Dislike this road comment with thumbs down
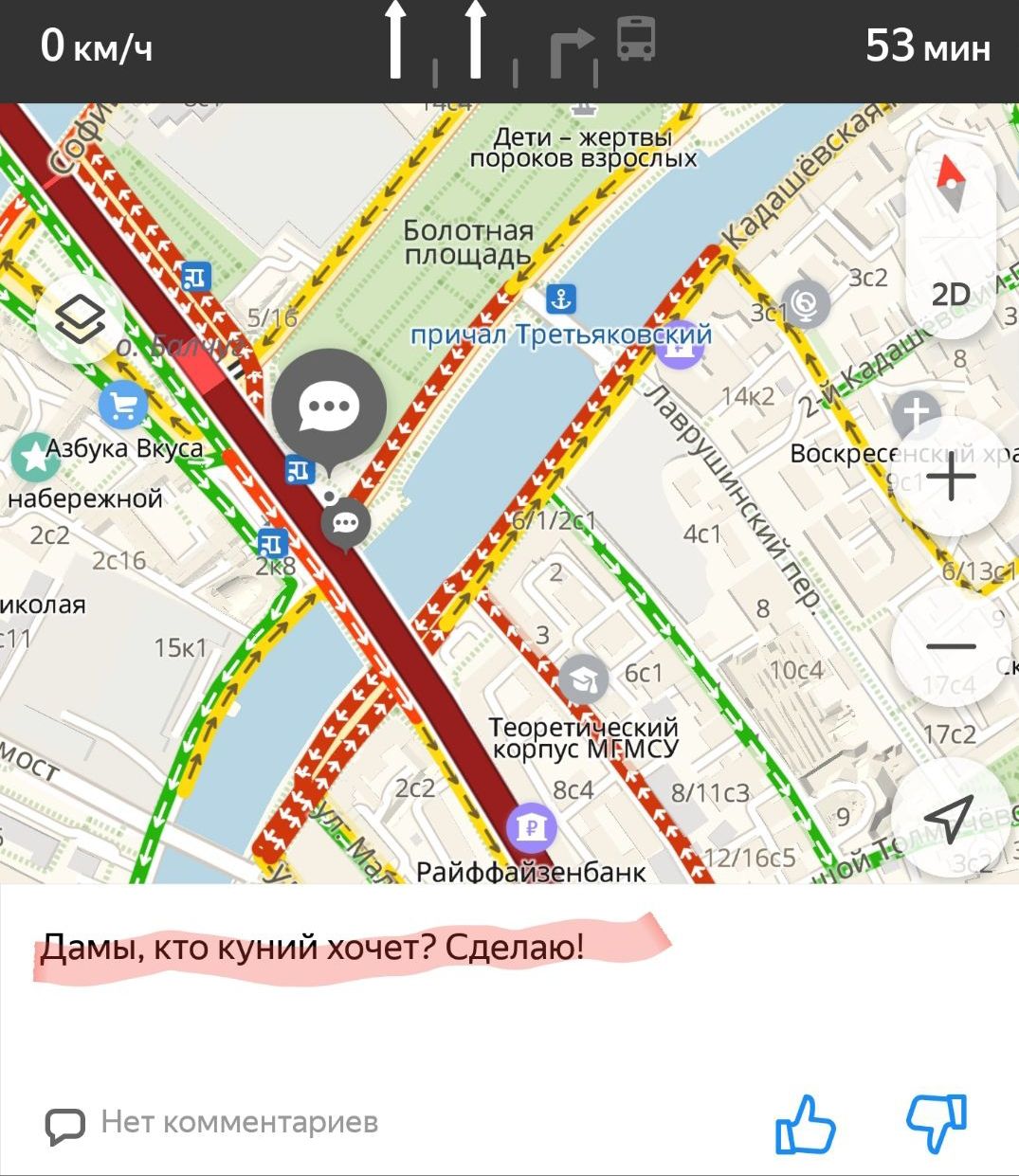The width and height of the screenshot is (1019, 1176). point(937,1124)
